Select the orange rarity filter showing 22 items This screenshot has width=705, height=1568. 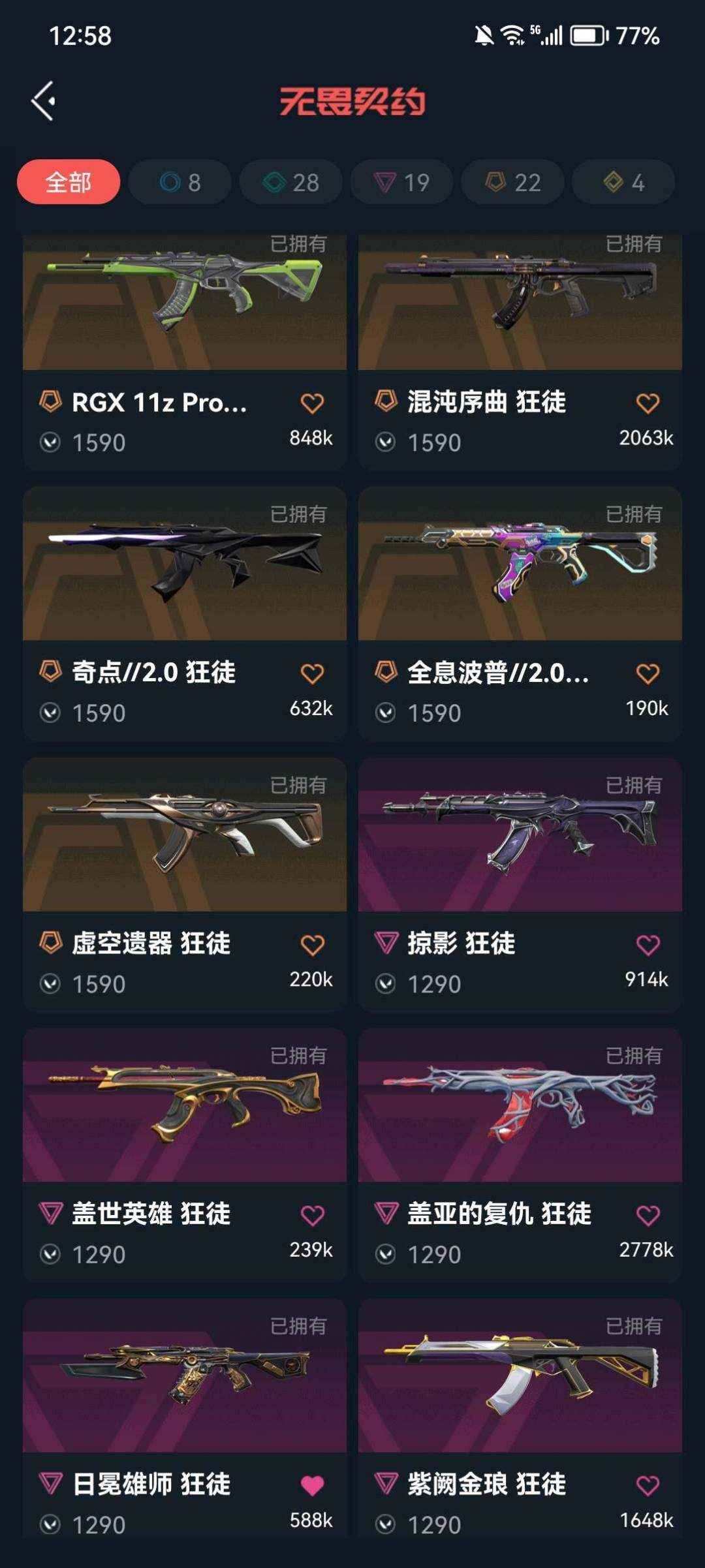[512, 183]
